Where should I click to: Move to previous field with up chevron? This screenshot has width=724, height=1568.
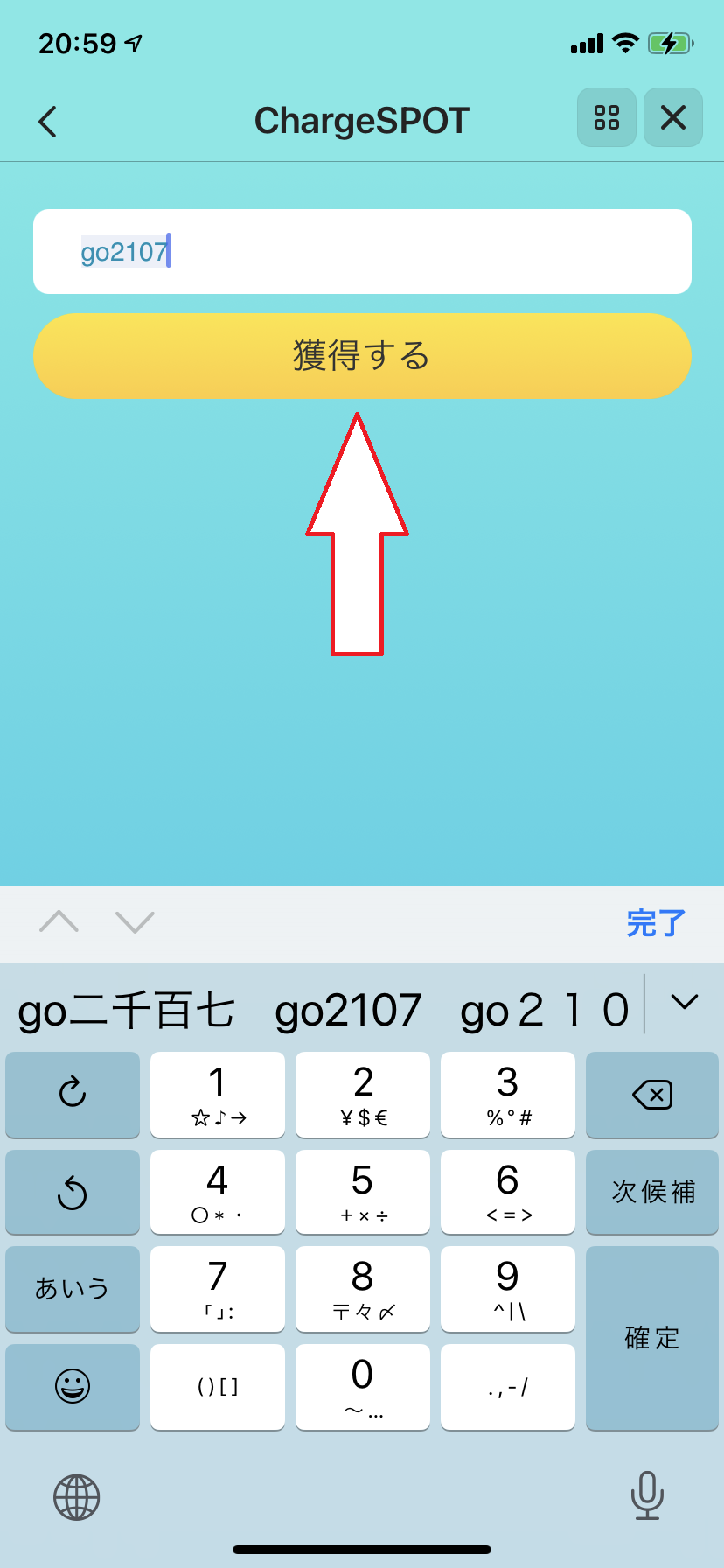pos(59,921)
